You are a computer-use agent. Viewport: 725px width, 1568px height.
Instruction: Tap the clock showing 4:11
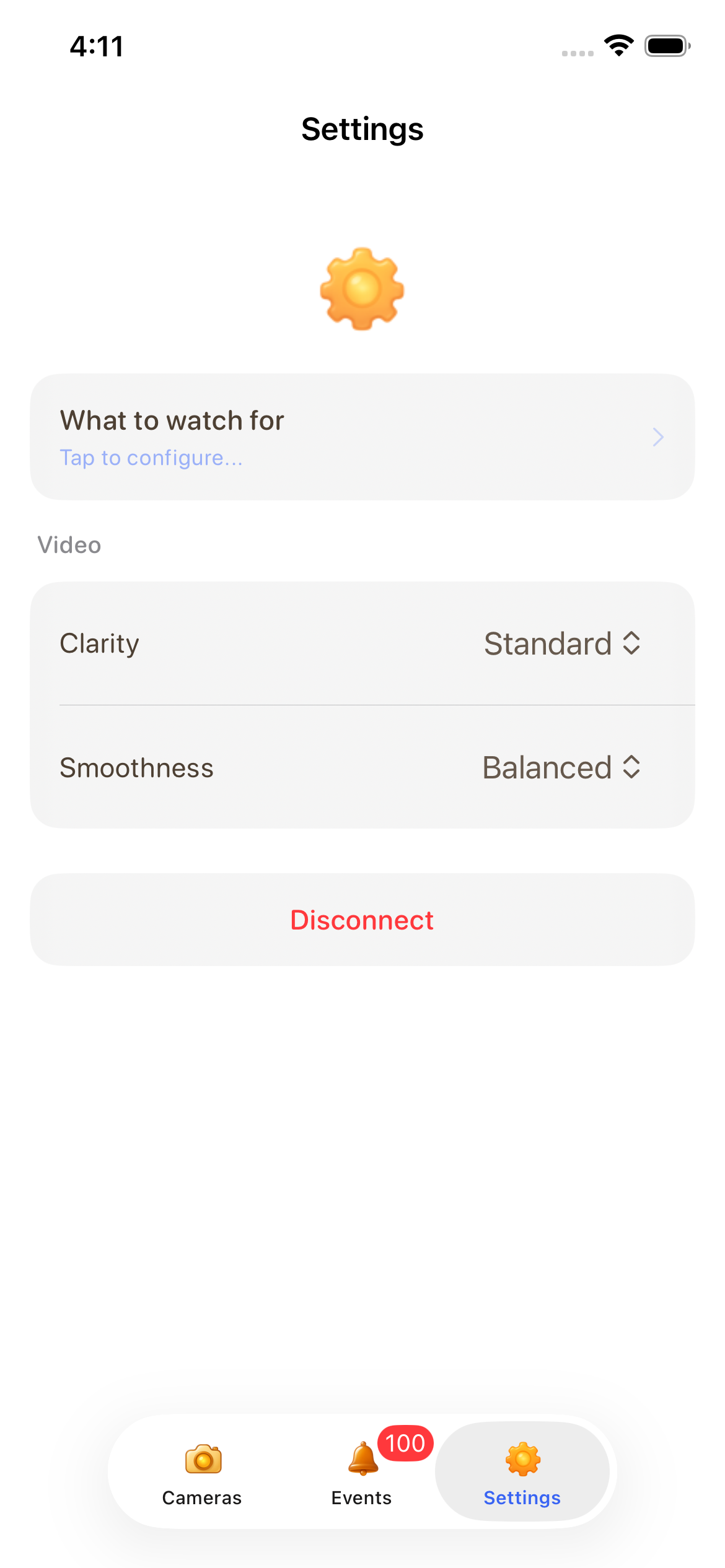[97, 45]
